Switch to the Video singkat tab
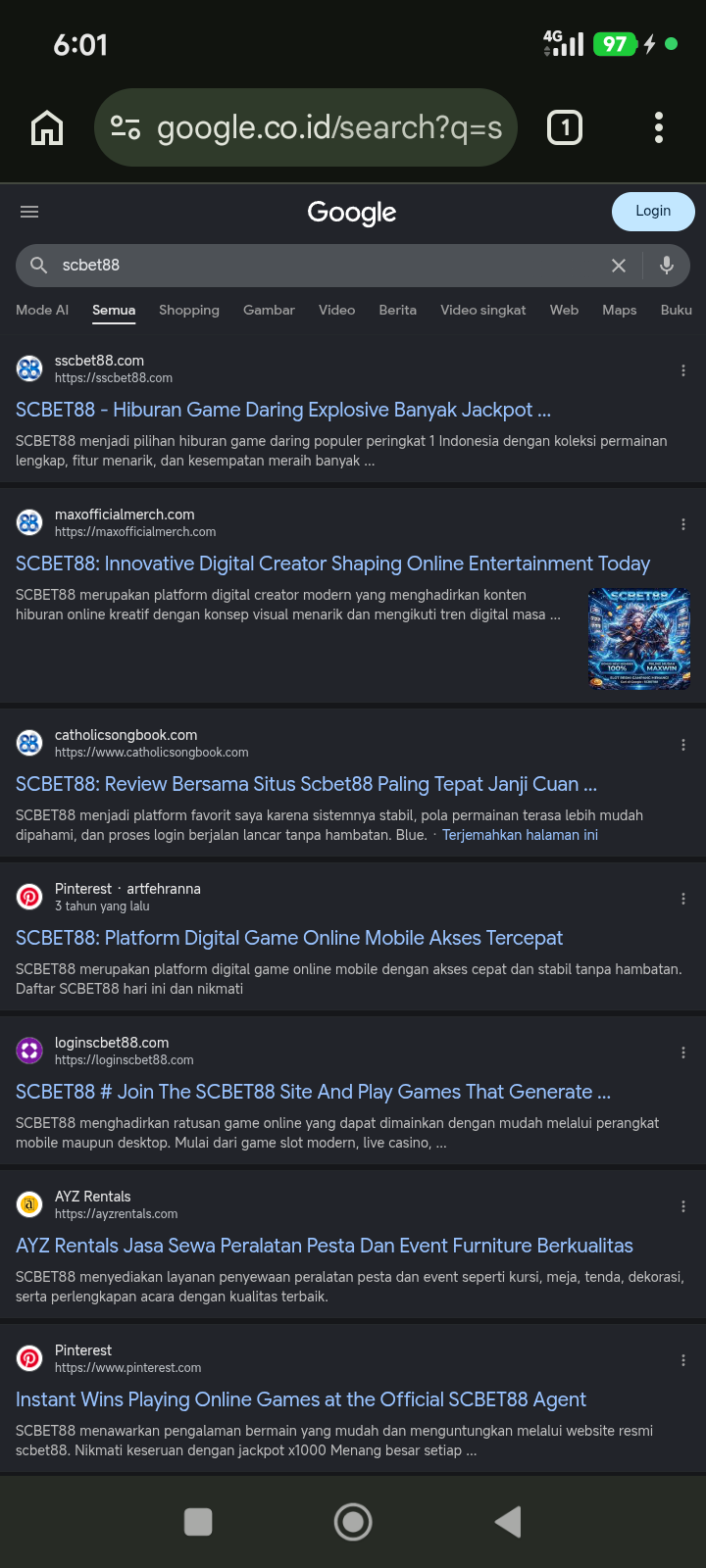Viewport: 706px width, 1568px height. click(x=483, y=310)
